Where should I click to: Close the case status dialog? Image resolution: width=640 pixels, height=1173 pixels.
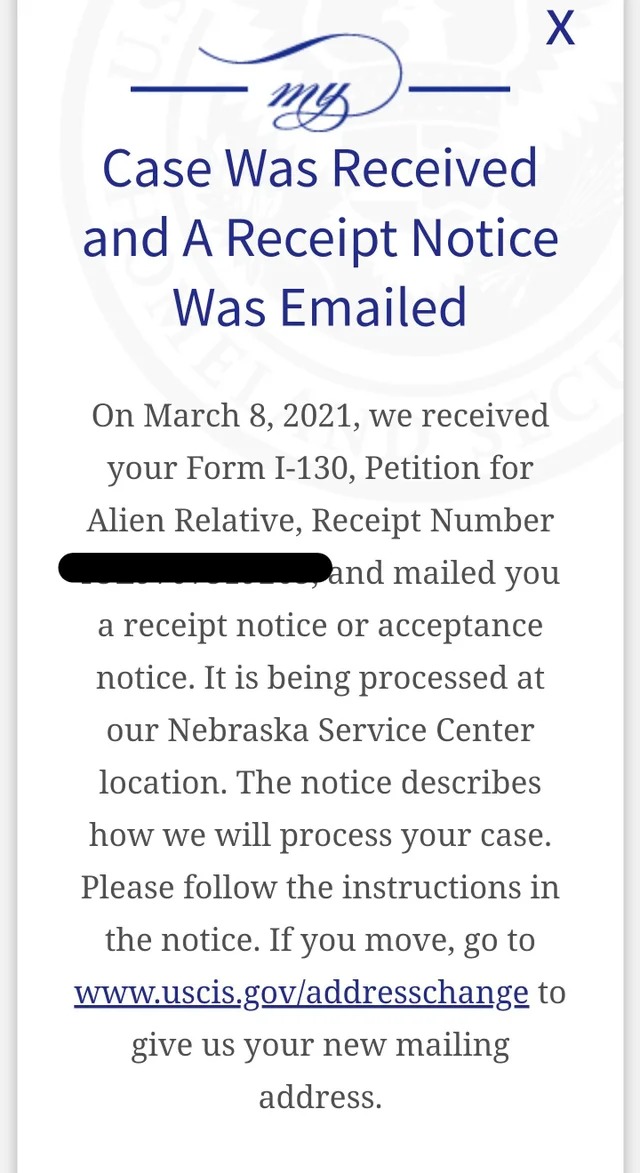click(x=560, y=28)
